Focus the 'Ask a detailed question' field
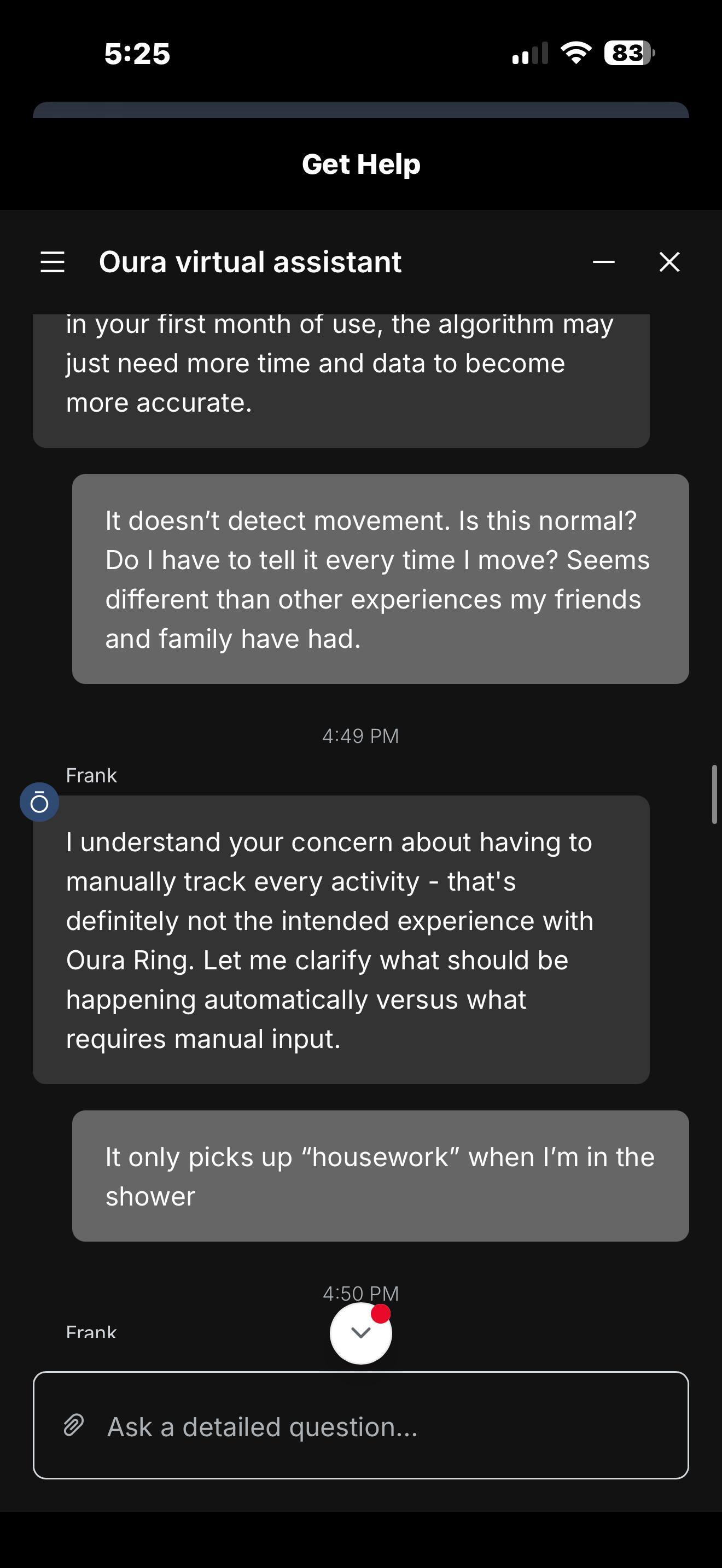The height and width of the screenshot is (1568, 722). pos(389,1425)
